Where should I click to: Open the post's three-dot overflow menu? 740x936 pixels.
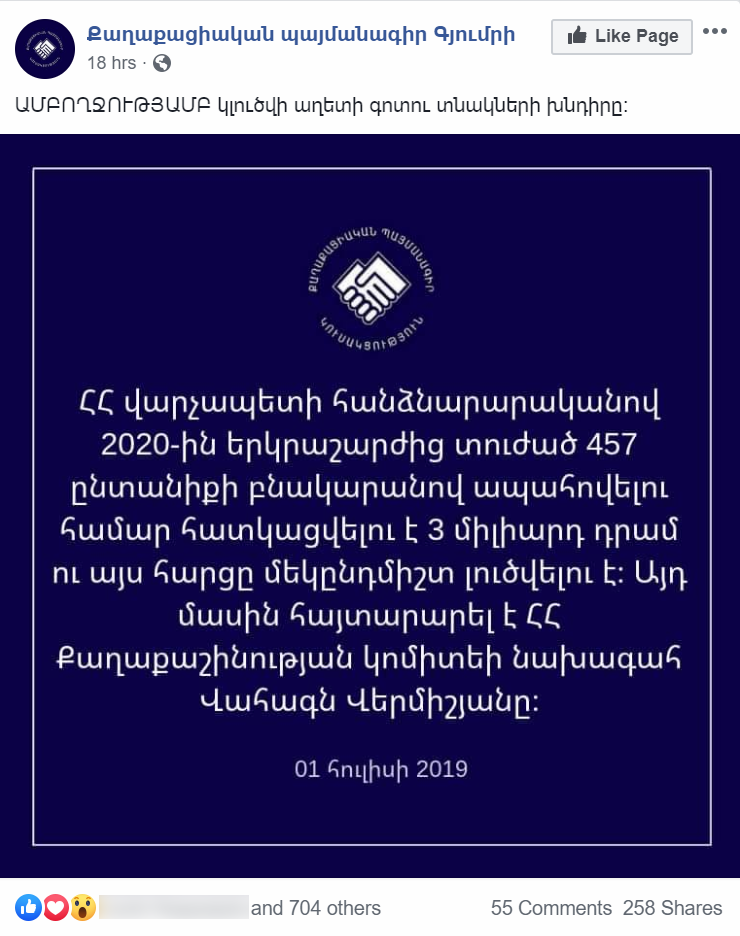[x=714, y=31]
